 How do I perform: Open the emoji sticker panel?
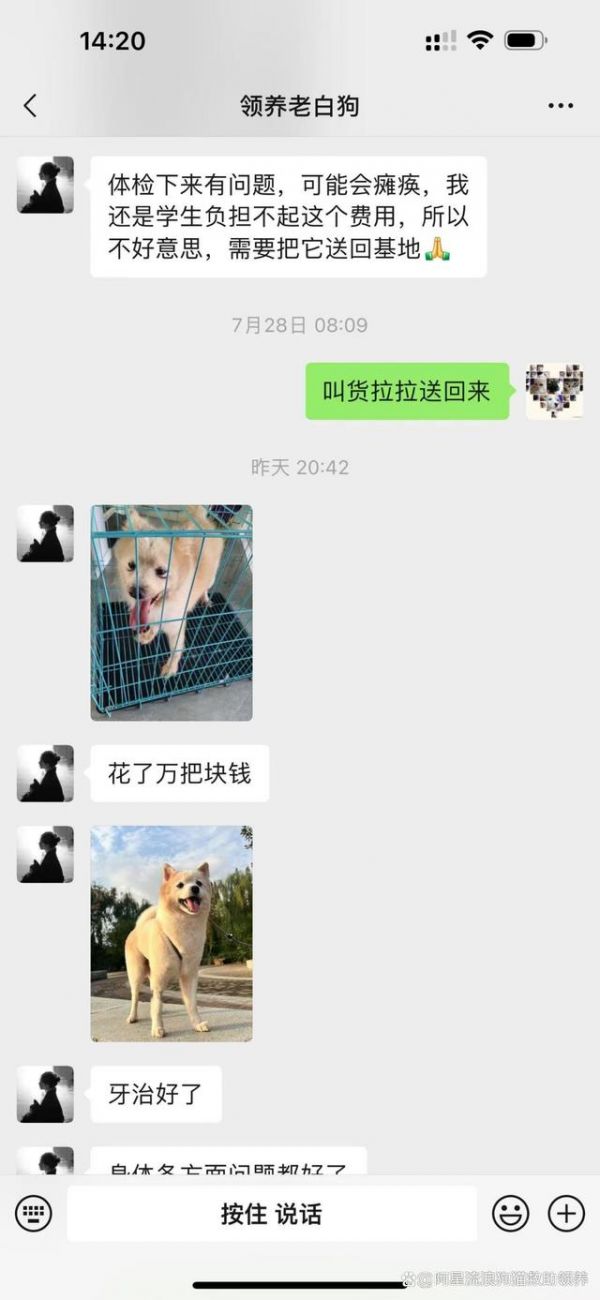click(x=510, y=1214)
